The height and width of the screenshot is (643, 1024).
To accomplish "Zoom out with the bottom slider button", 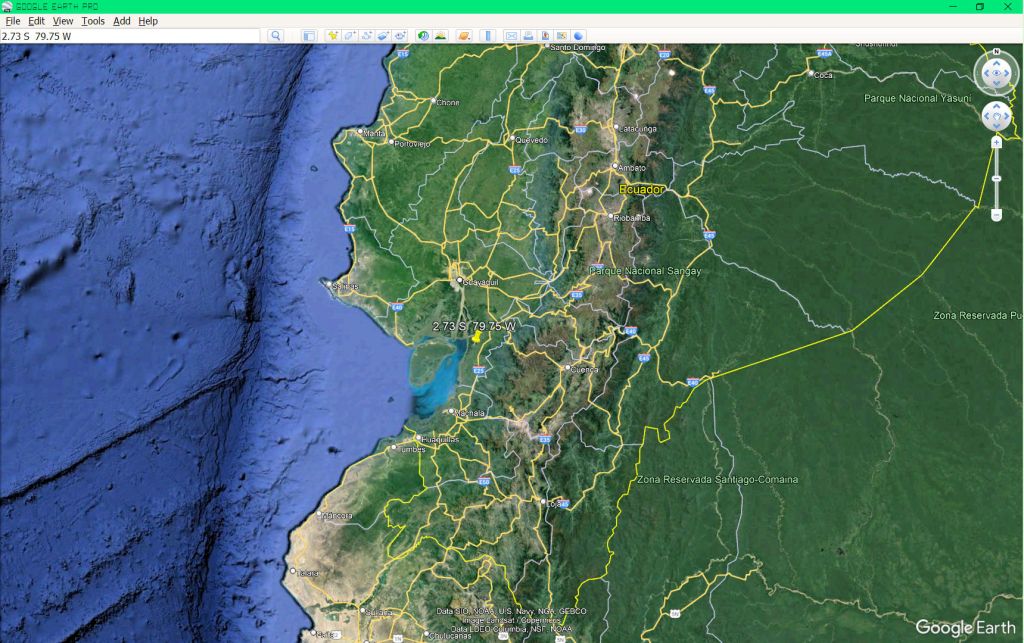I will point(996,215).
